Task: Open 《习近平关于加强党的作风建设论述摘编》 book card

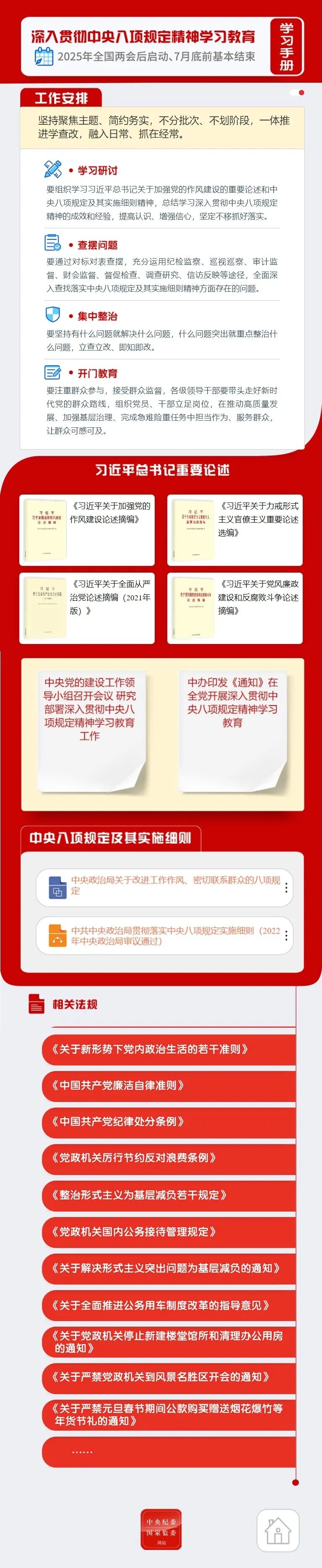Action: point(87,529)
